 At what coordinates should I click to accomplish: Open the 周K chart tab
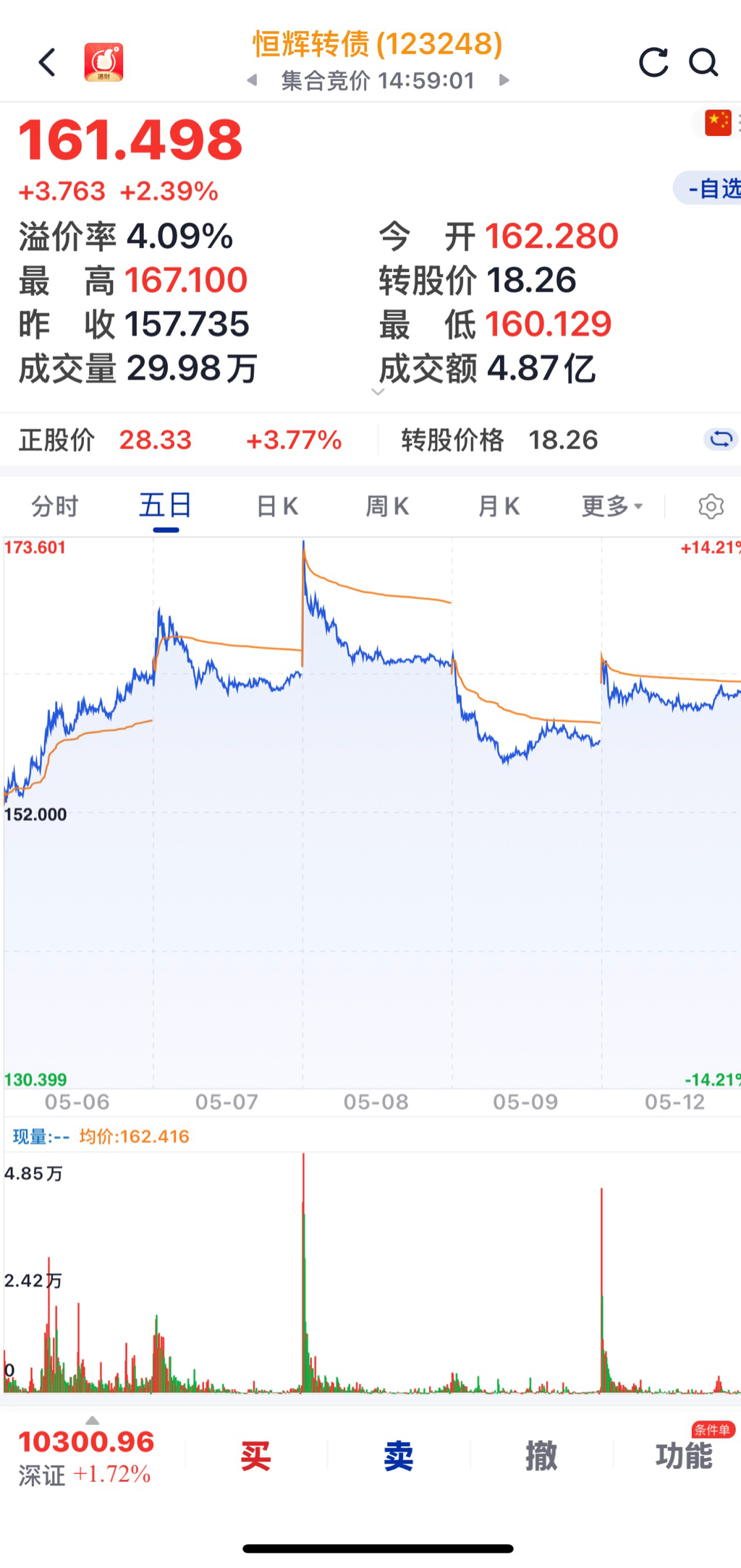click(387, 506)
